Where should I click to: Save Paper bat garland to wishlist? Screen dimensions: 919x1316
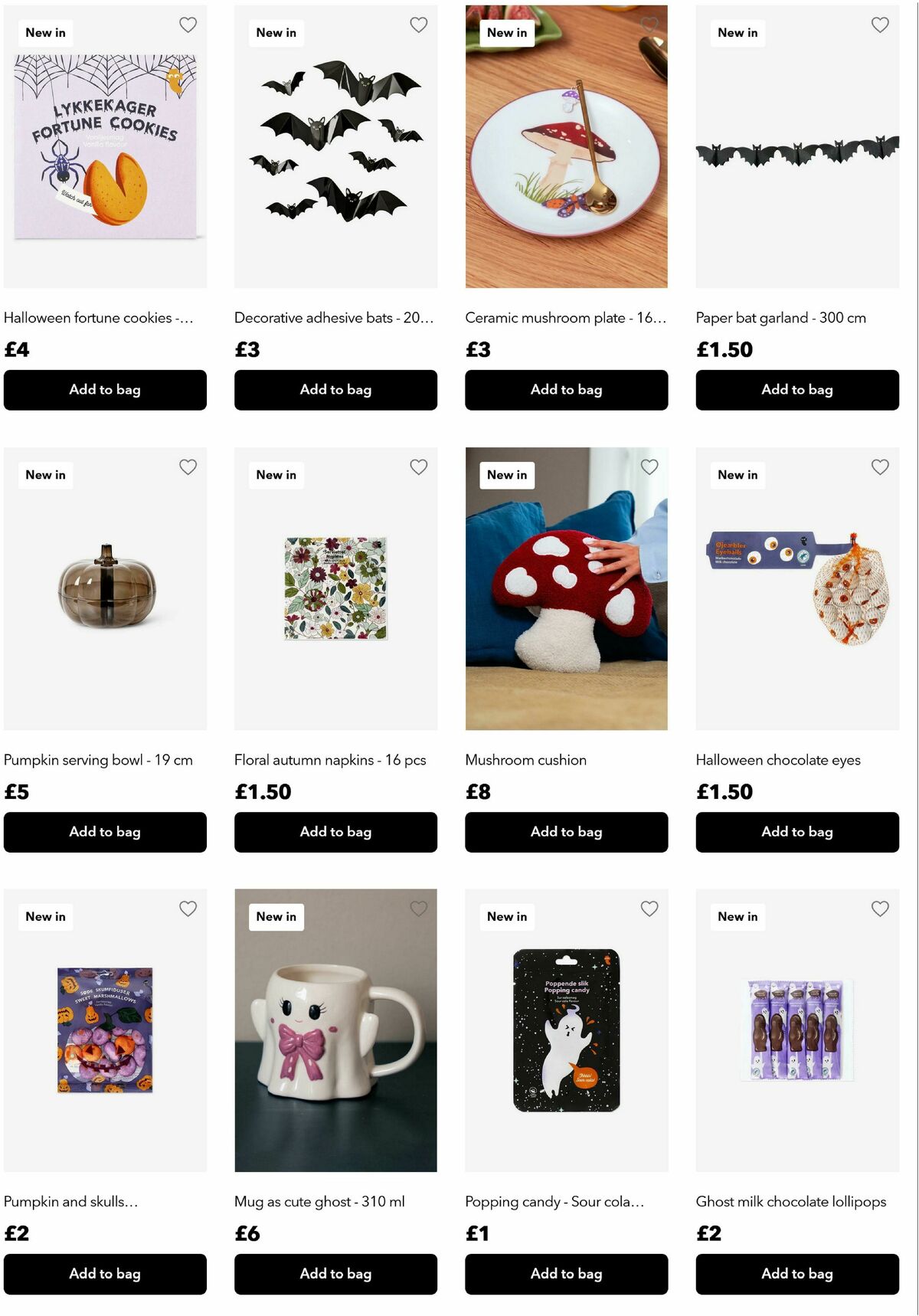click(880, 25)
